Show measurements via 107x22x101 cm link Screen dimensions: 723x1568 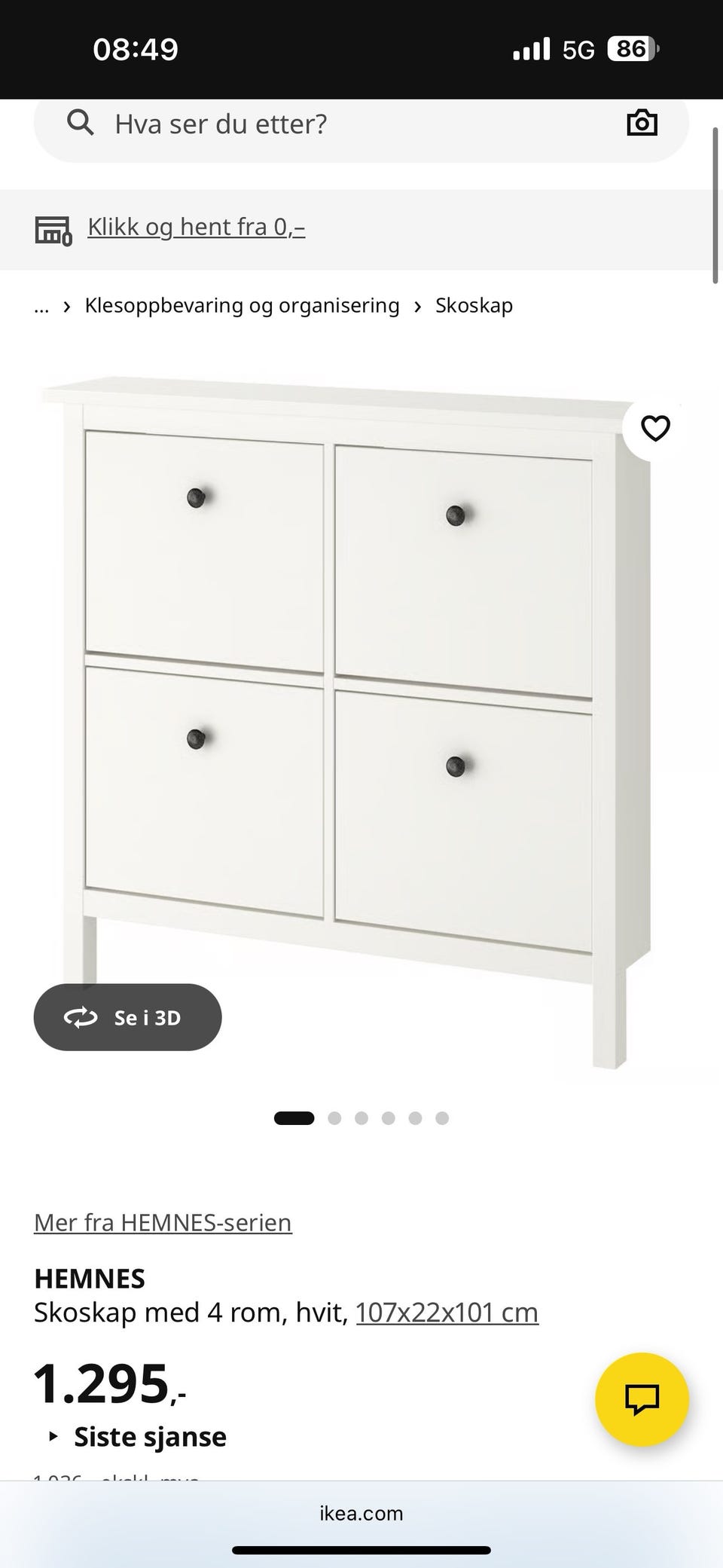447,1313
